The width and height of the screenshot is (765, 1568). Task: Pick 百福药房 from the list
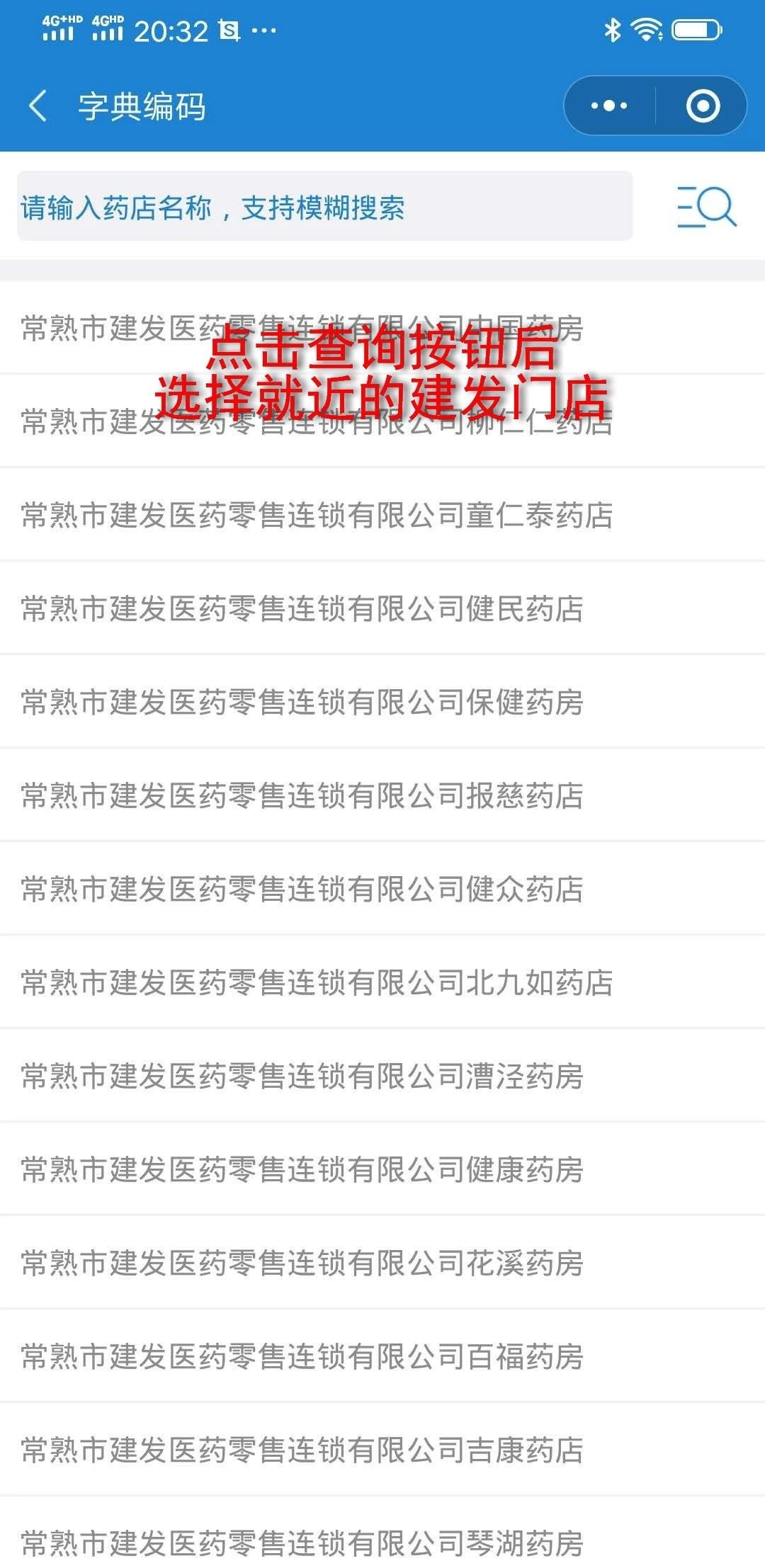(302, 1356)
